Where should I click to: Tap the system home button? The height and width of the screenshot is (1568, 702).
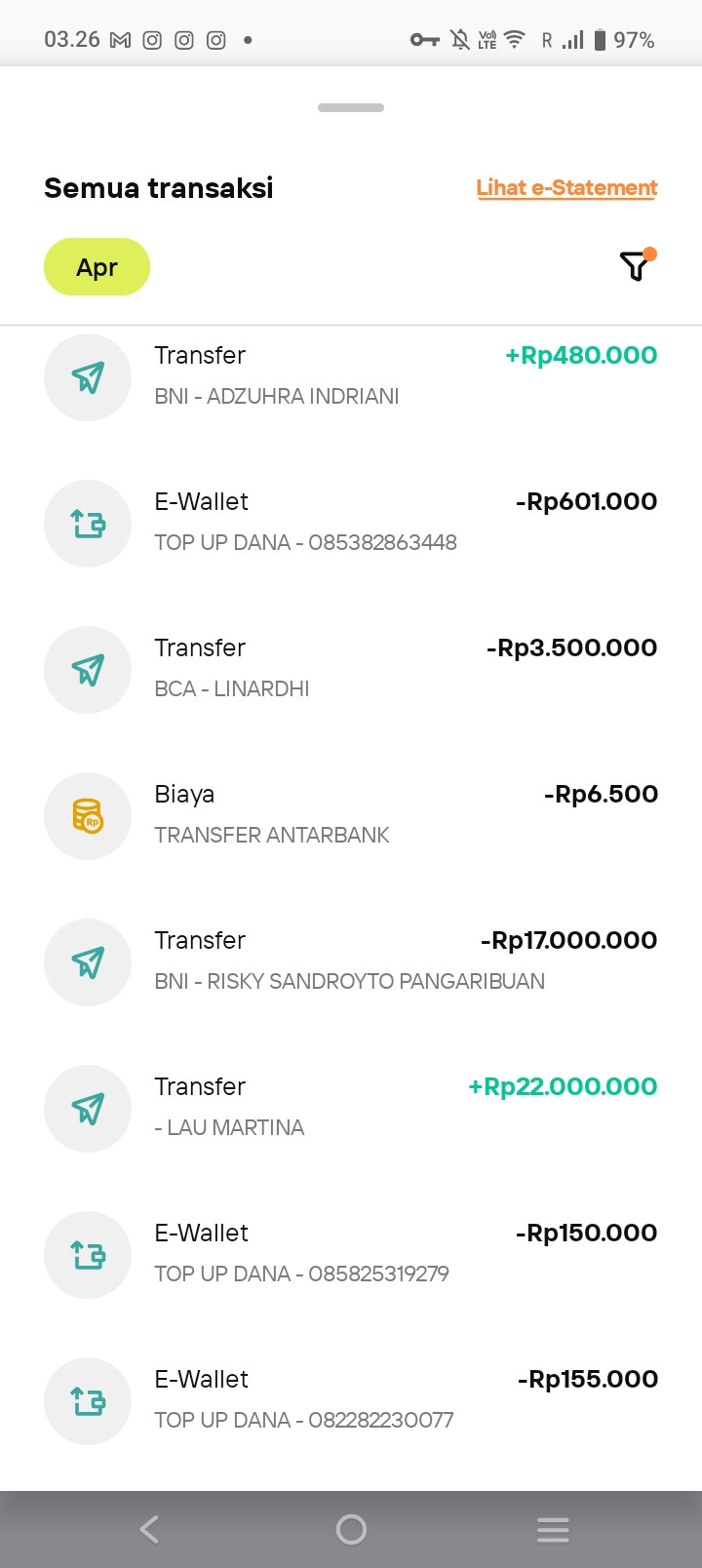point(351,1529)
